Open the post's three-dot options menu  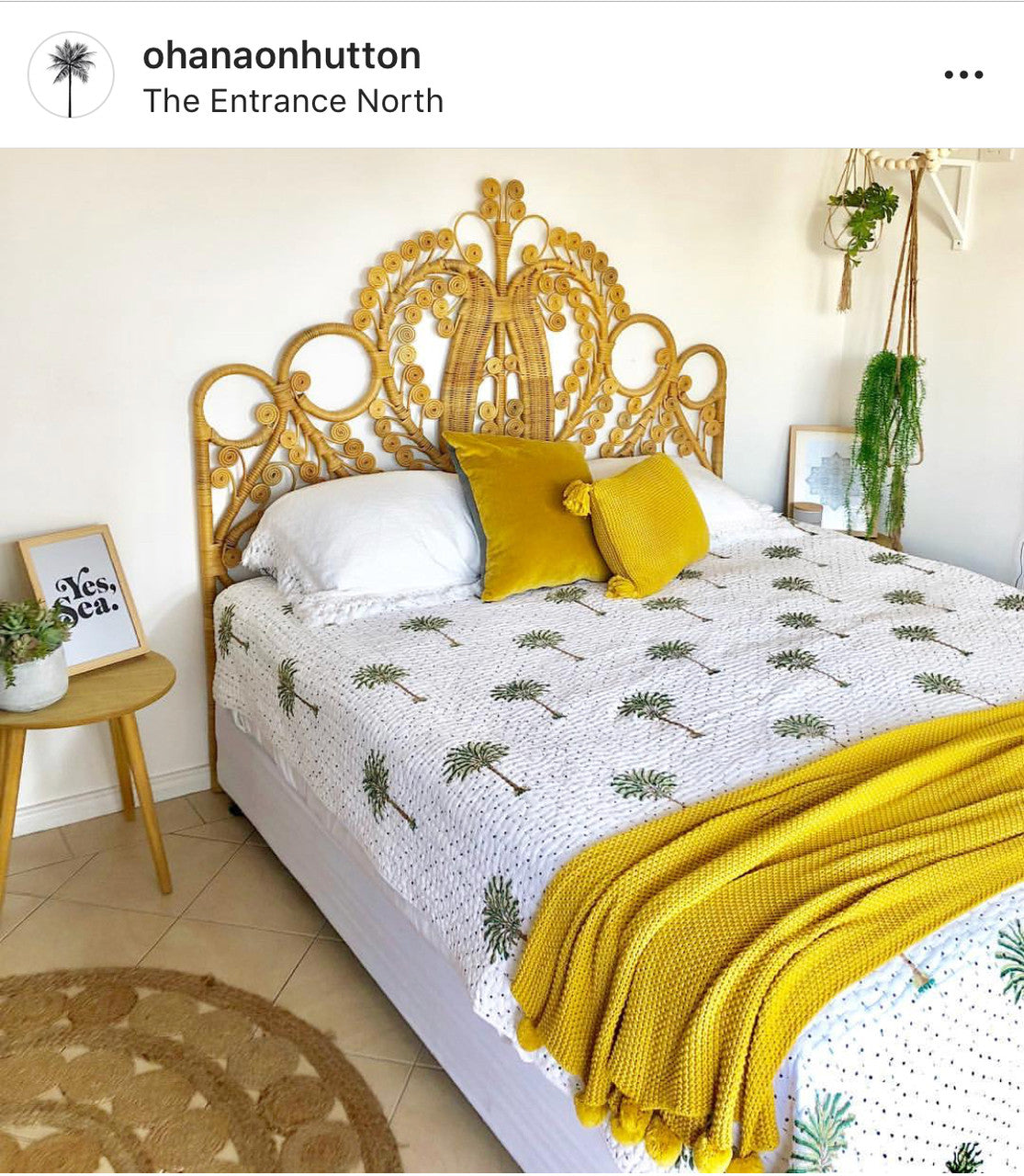[x=963, y=74]
